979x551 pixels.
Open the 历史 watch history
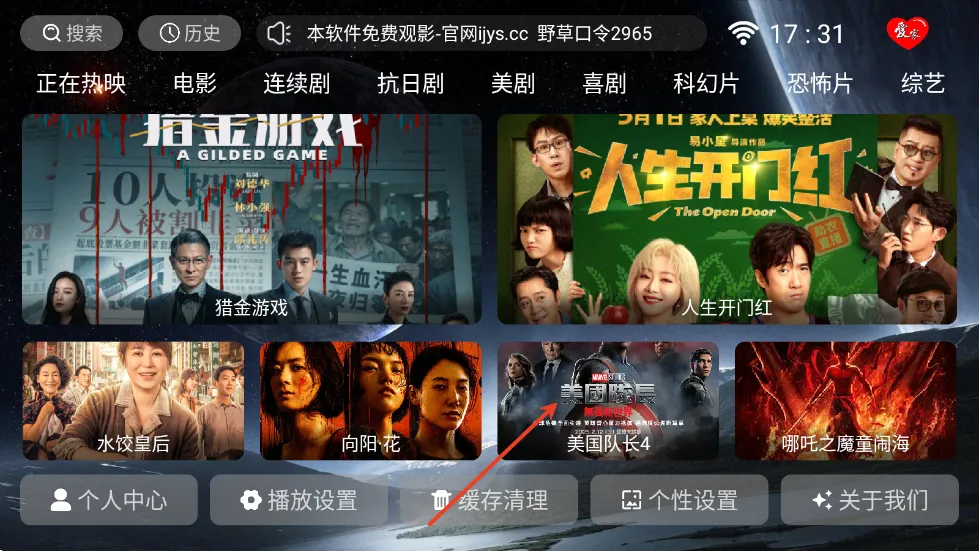pos(189,33)
